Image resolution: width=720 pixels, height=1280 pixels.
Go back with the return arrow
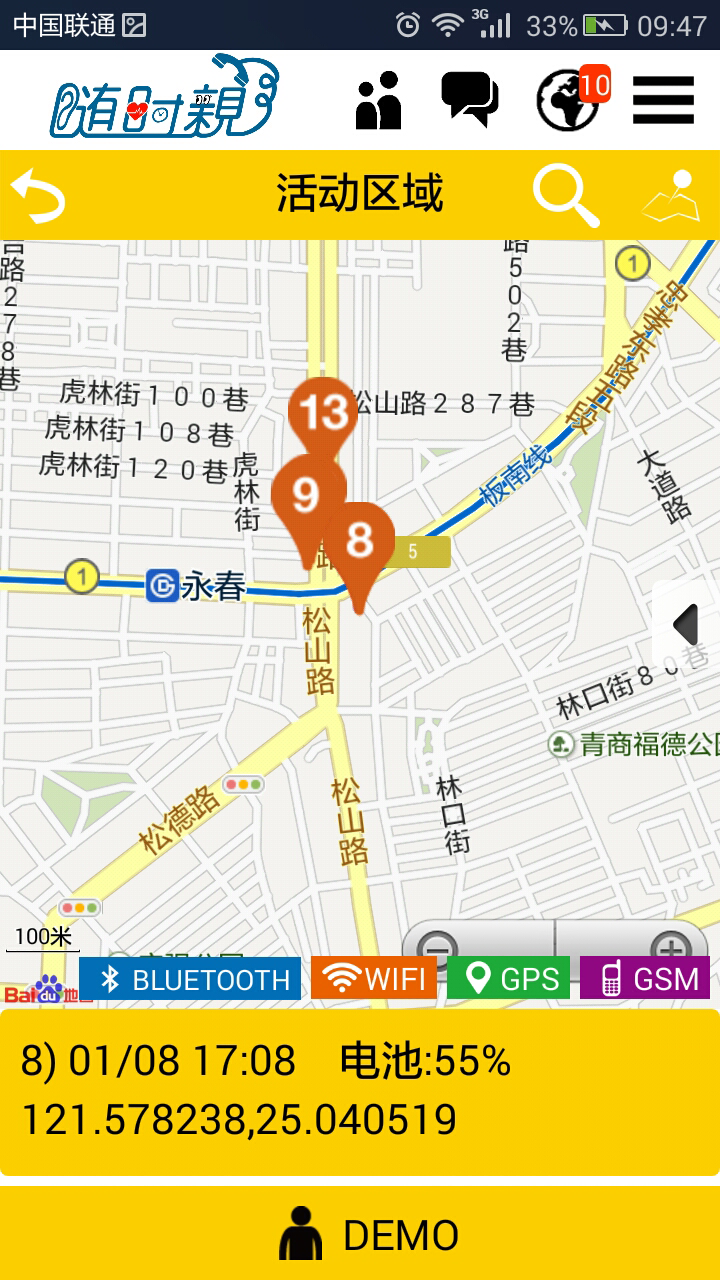point(38,195)
